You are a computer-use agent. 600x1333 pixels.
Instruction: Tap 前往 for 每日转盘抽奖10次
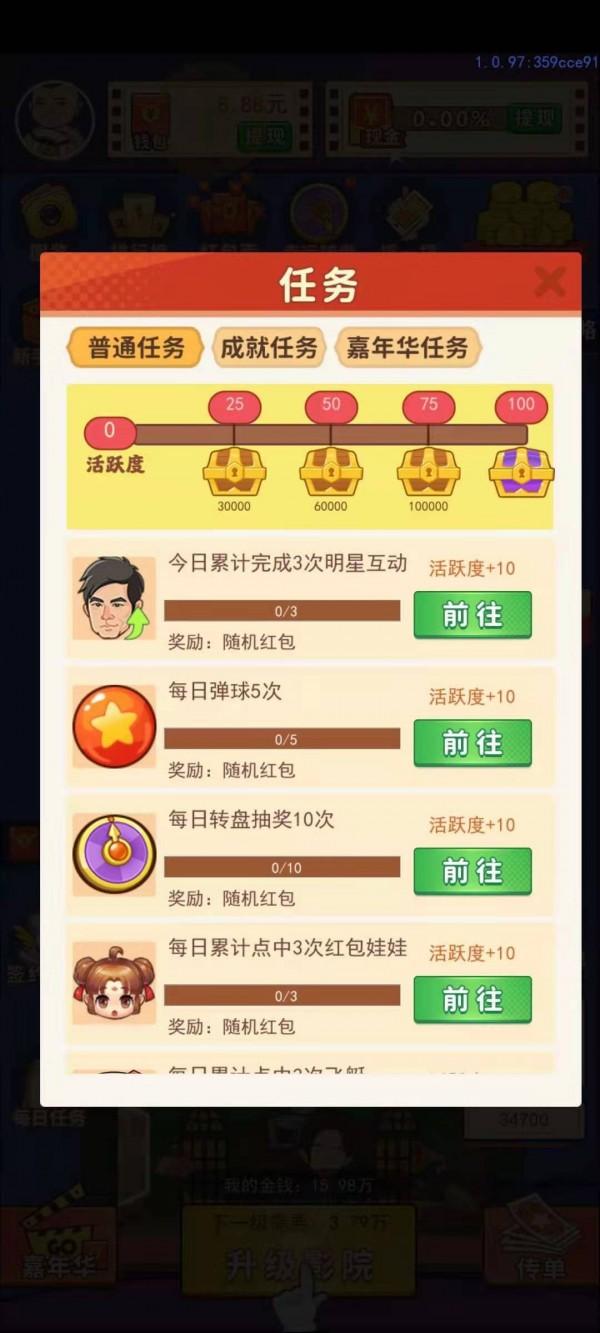tap(472, 870)
